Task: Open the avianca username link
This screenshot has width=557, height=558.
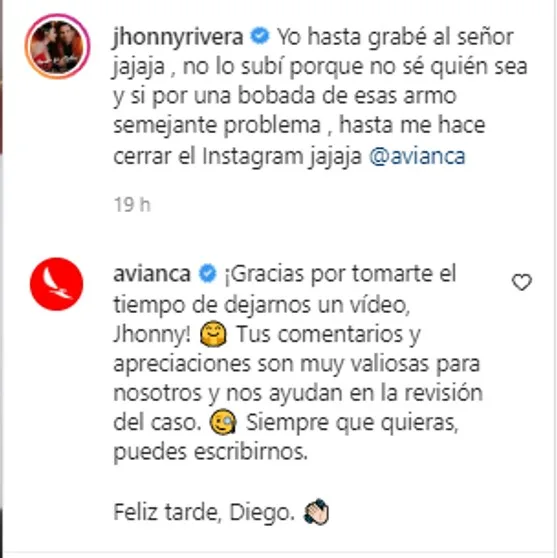Action: tap(152, 274)
